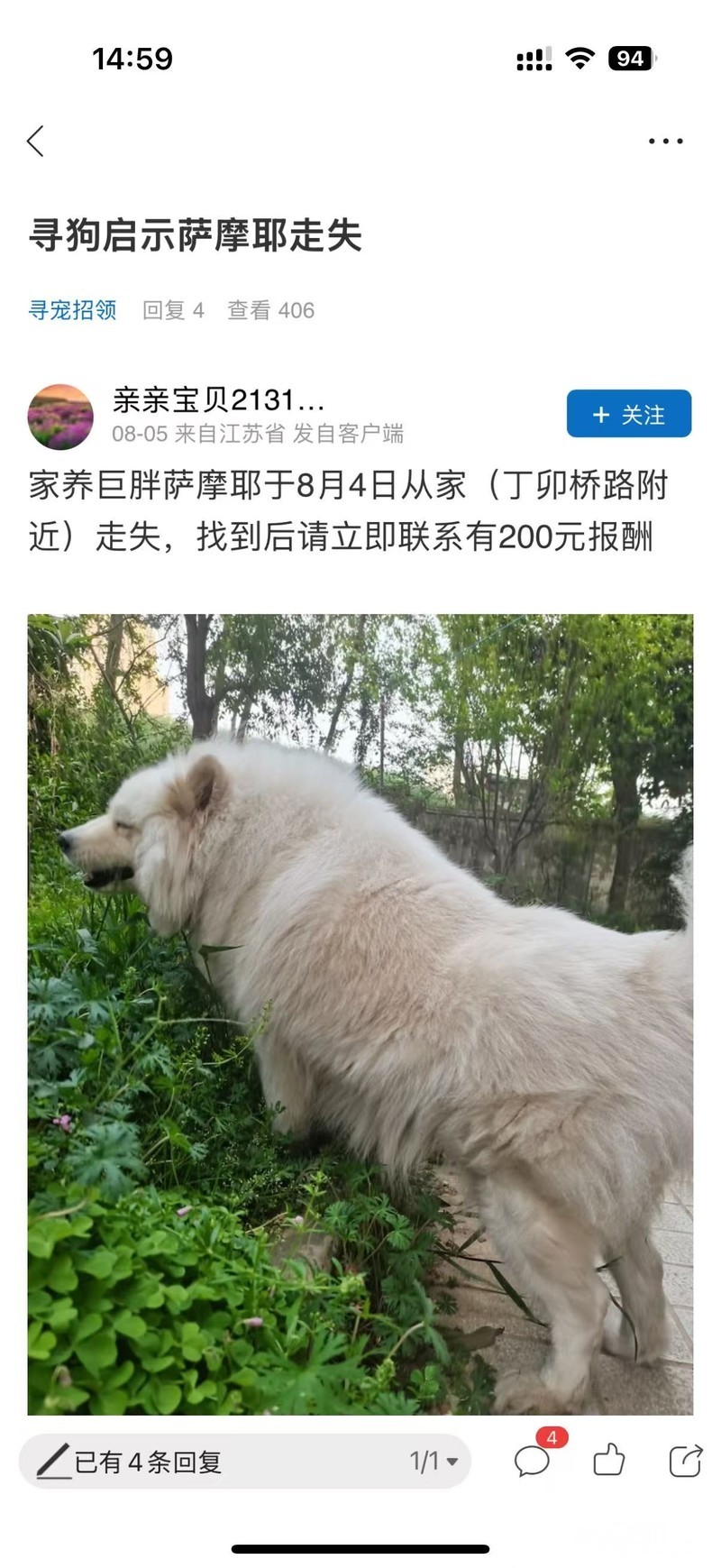View the lost Samoyed photo full screen
The image size is (721, 1568).
click(x=360, y=1014)
